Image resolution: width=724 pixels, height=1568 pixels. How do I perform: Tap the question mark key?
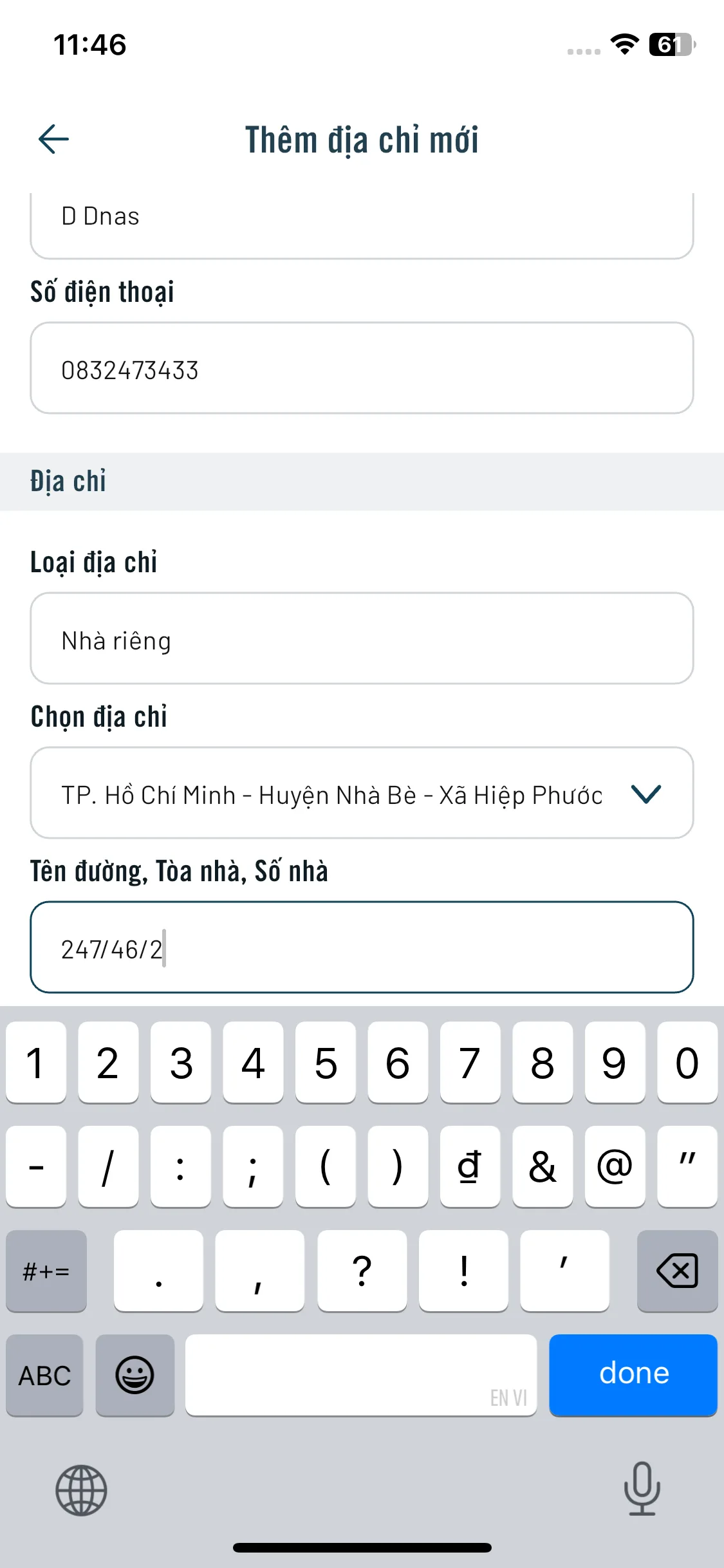(x=362, y=1271)
